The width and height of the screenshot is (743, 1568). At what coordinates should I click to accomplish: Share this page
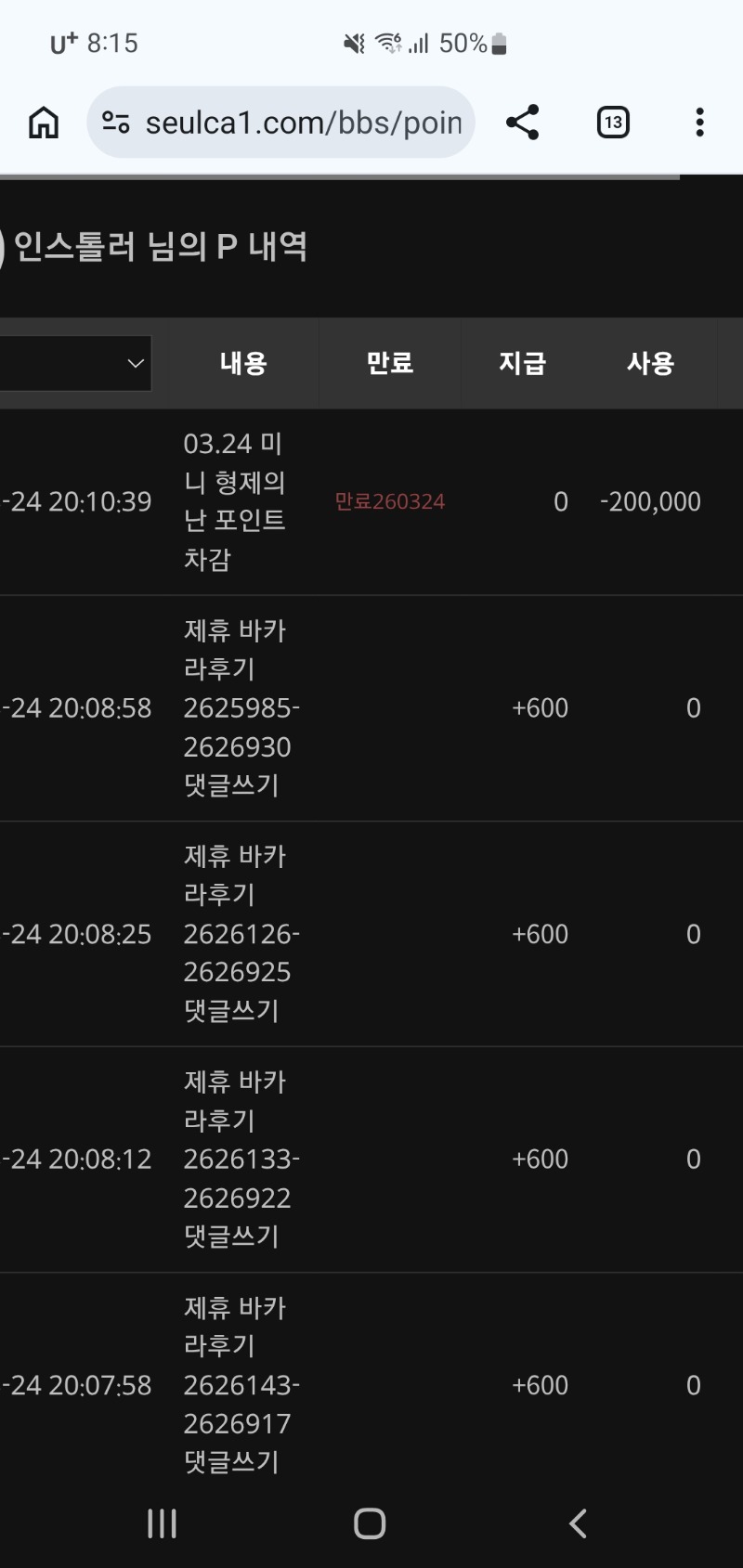(522, 123)
